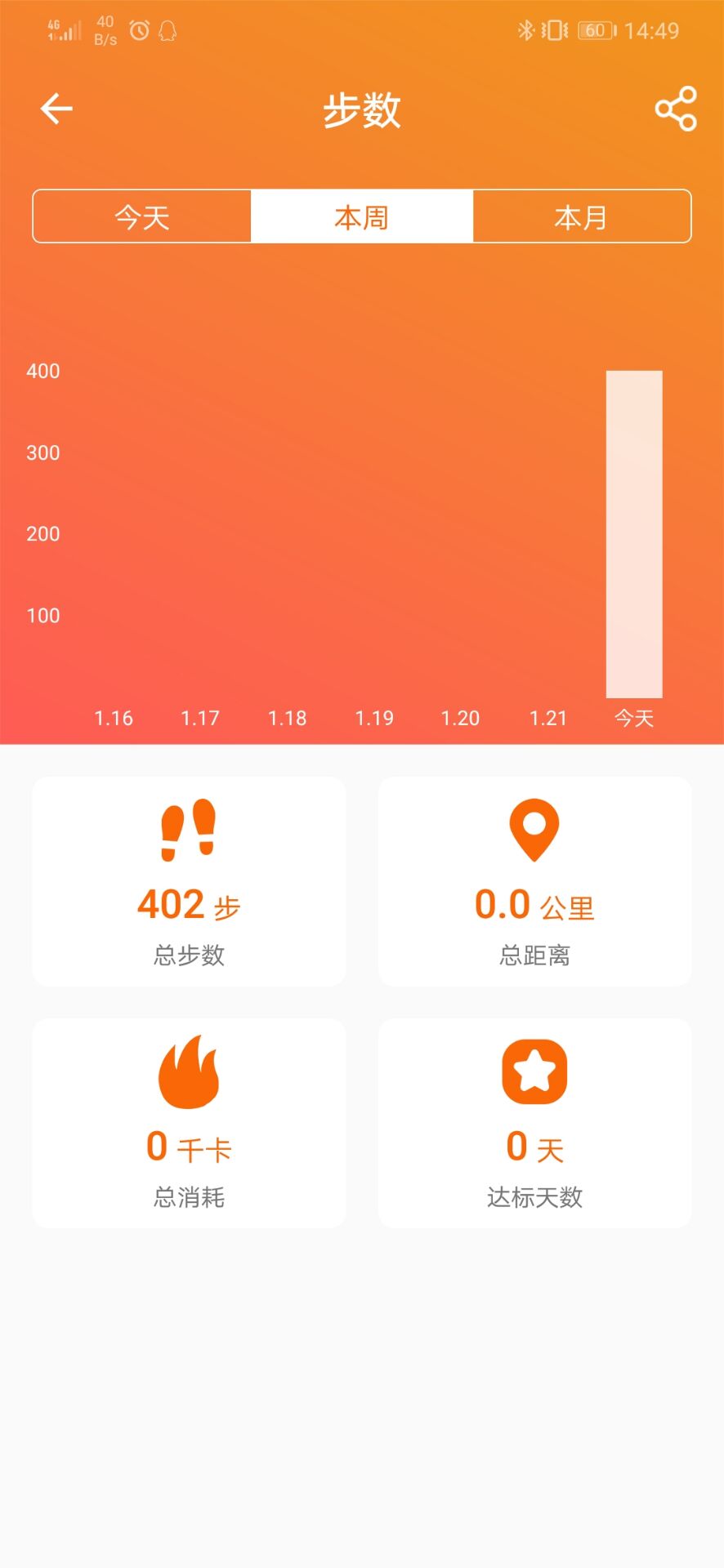Click the battery indicator showing 60
The width and height of the screenshot is (724, 1568).
point(596,29)
